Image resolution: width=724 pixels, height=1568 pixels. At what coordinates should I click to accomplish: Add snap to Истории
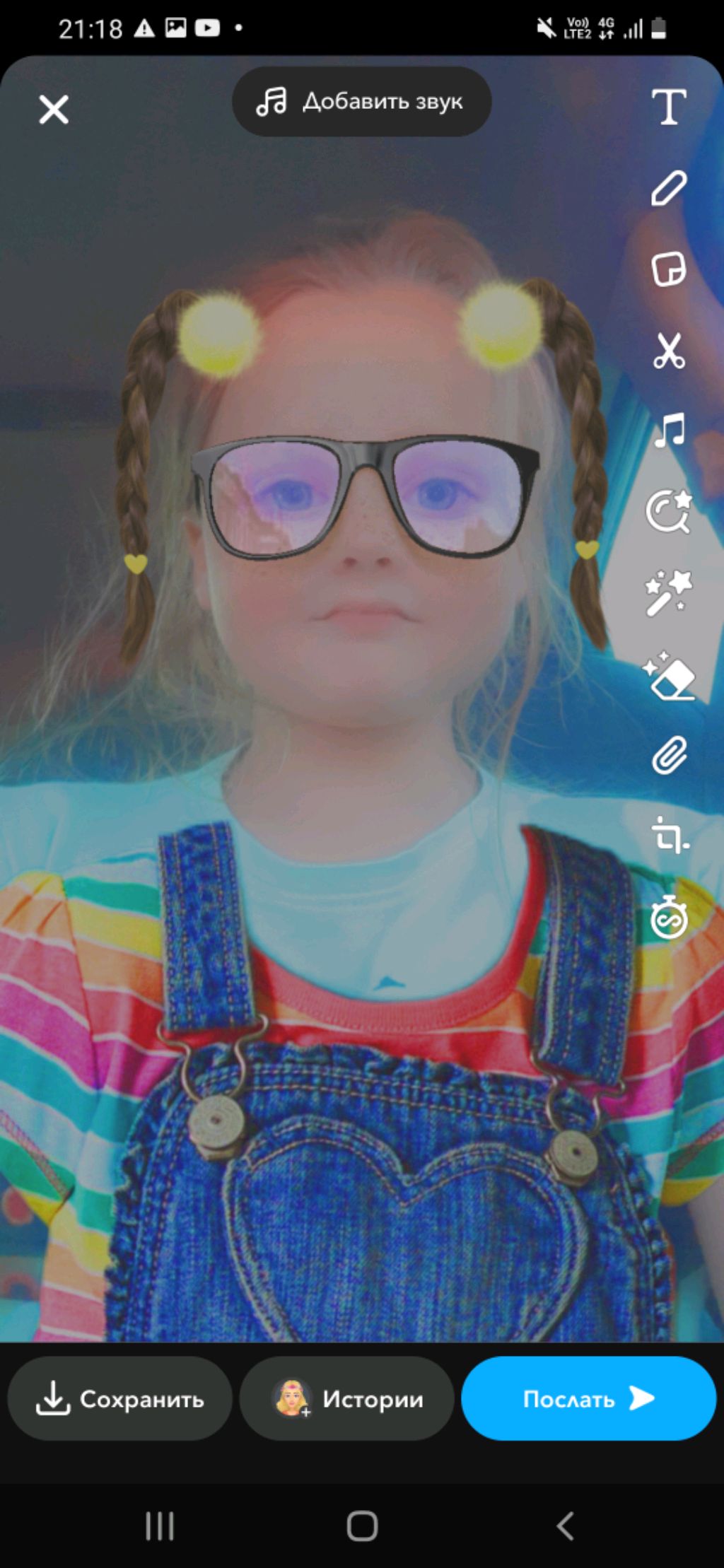[x=346, y=1398]
